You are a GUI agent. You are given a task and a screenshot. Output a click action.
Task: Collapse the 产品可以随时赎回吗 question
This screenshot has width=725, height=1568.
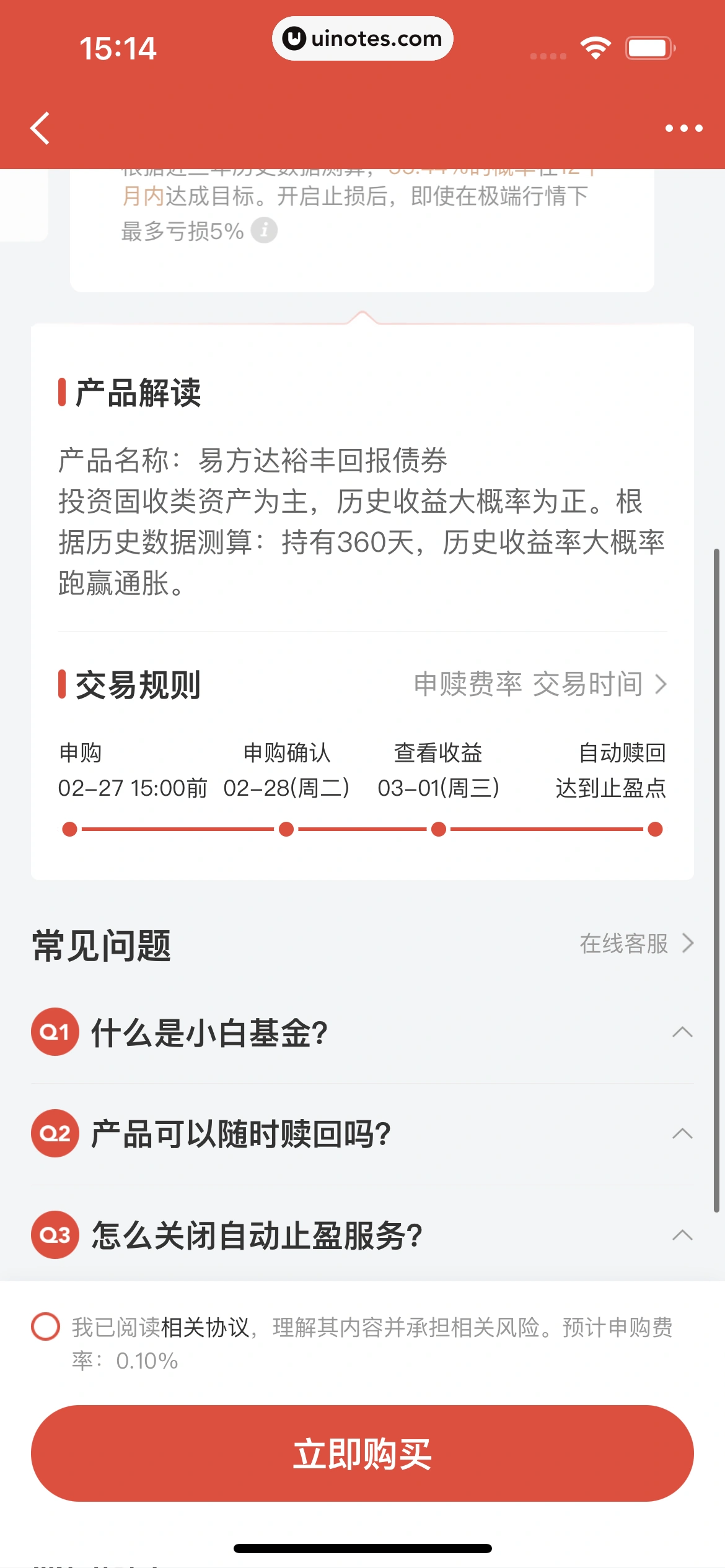pyautogui.click(x=682, y=1133)
